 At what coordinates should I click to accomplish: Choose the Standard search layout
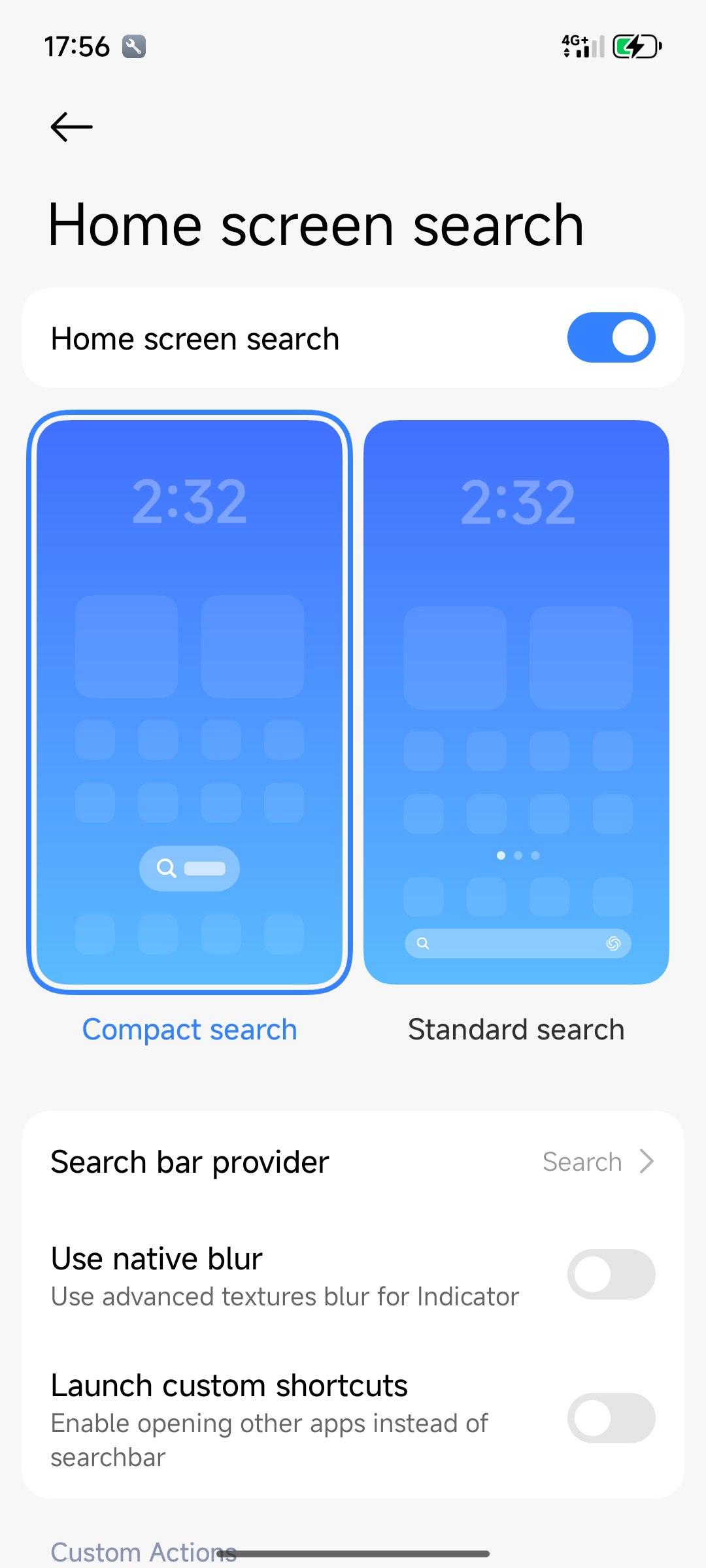click(516, 702)
